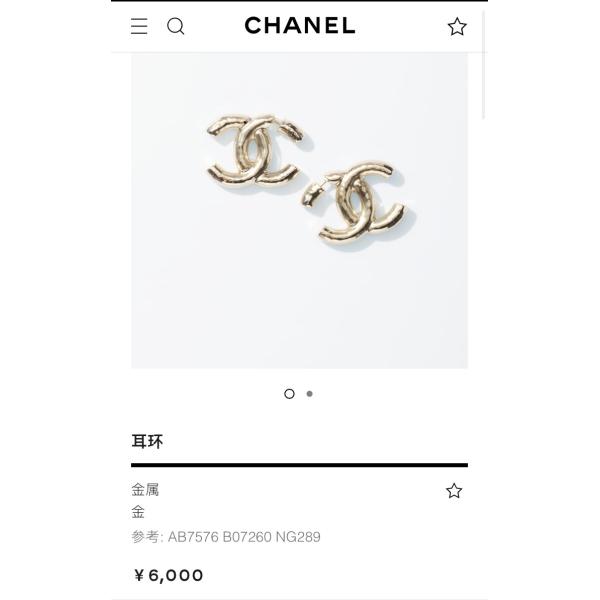Open the wishlist star in header

coord(457,27)
